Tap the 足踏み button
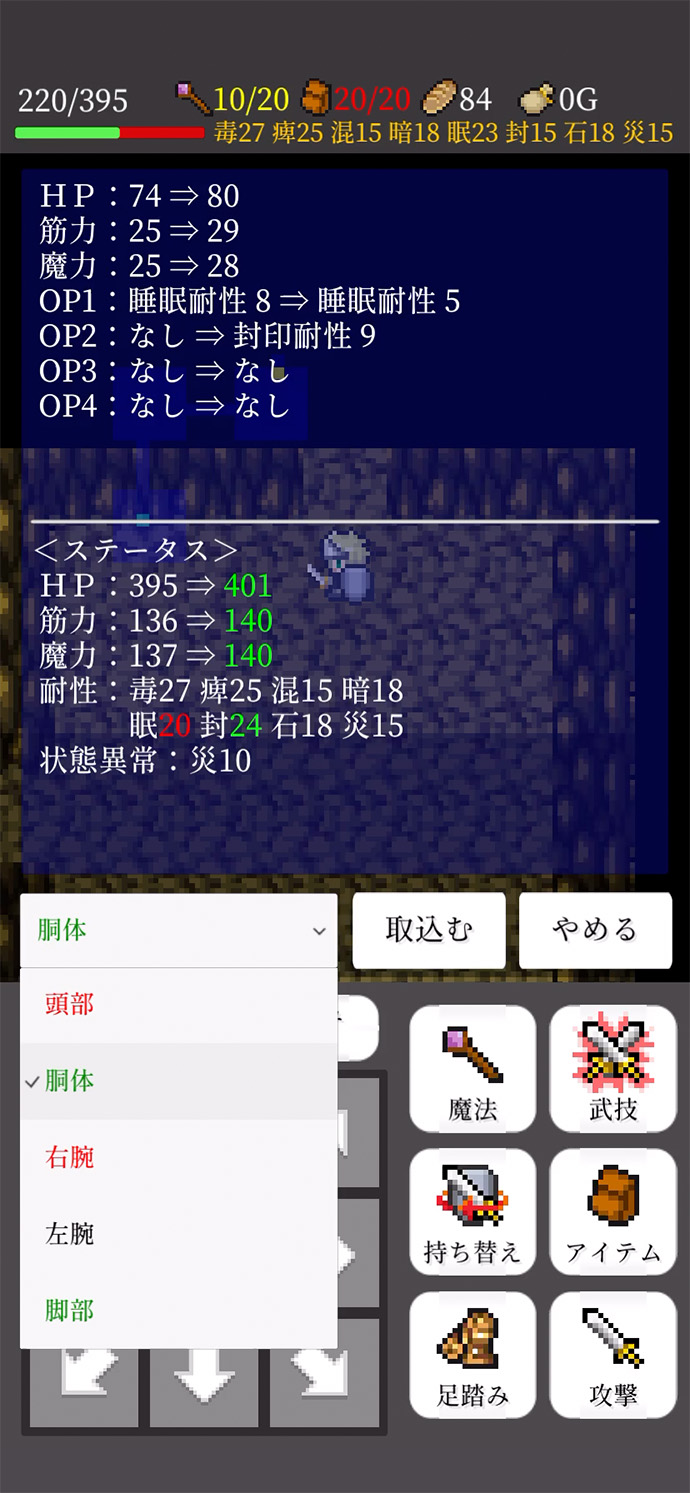690x1493 pixels. point(472,1355)
